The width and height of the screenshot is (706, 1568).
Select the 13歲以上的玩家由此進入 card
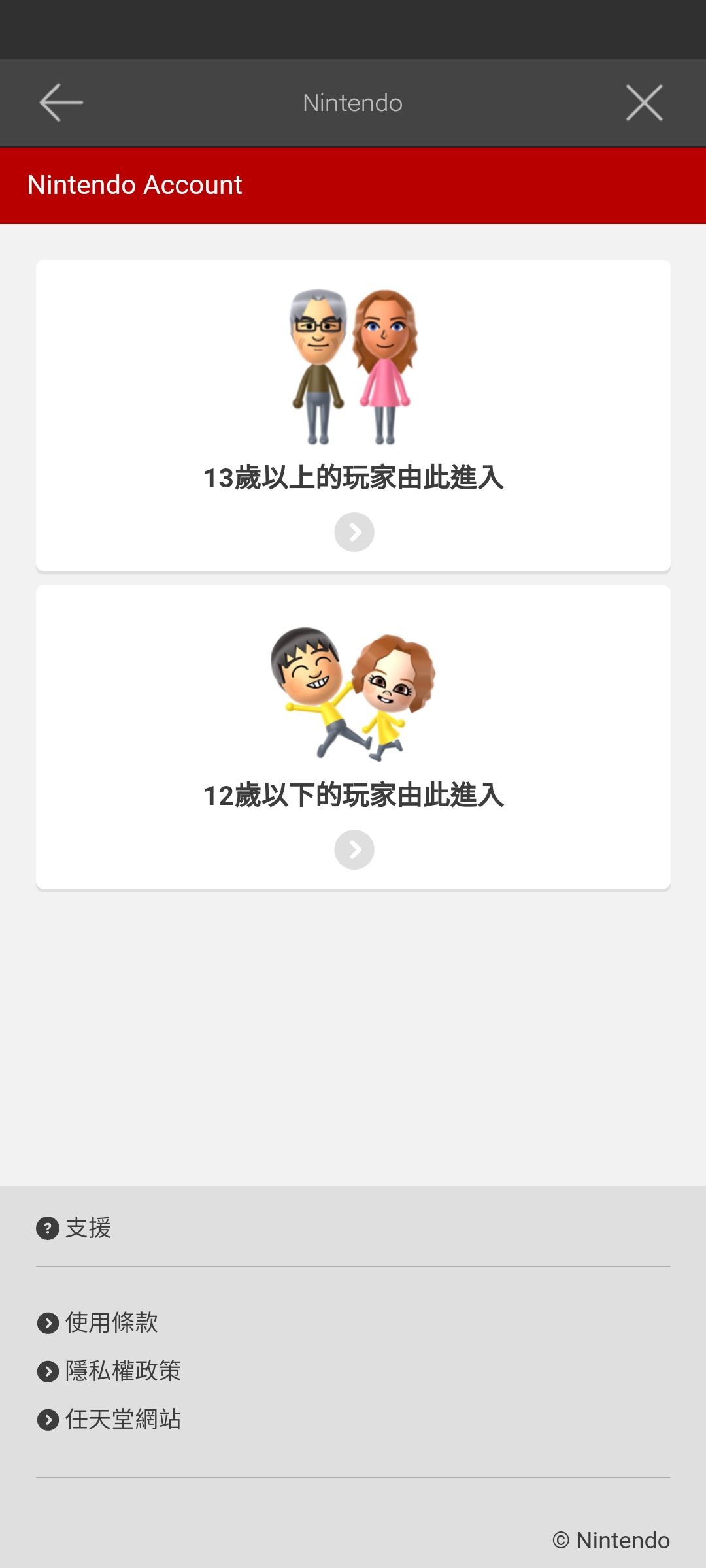pos(353,416)
